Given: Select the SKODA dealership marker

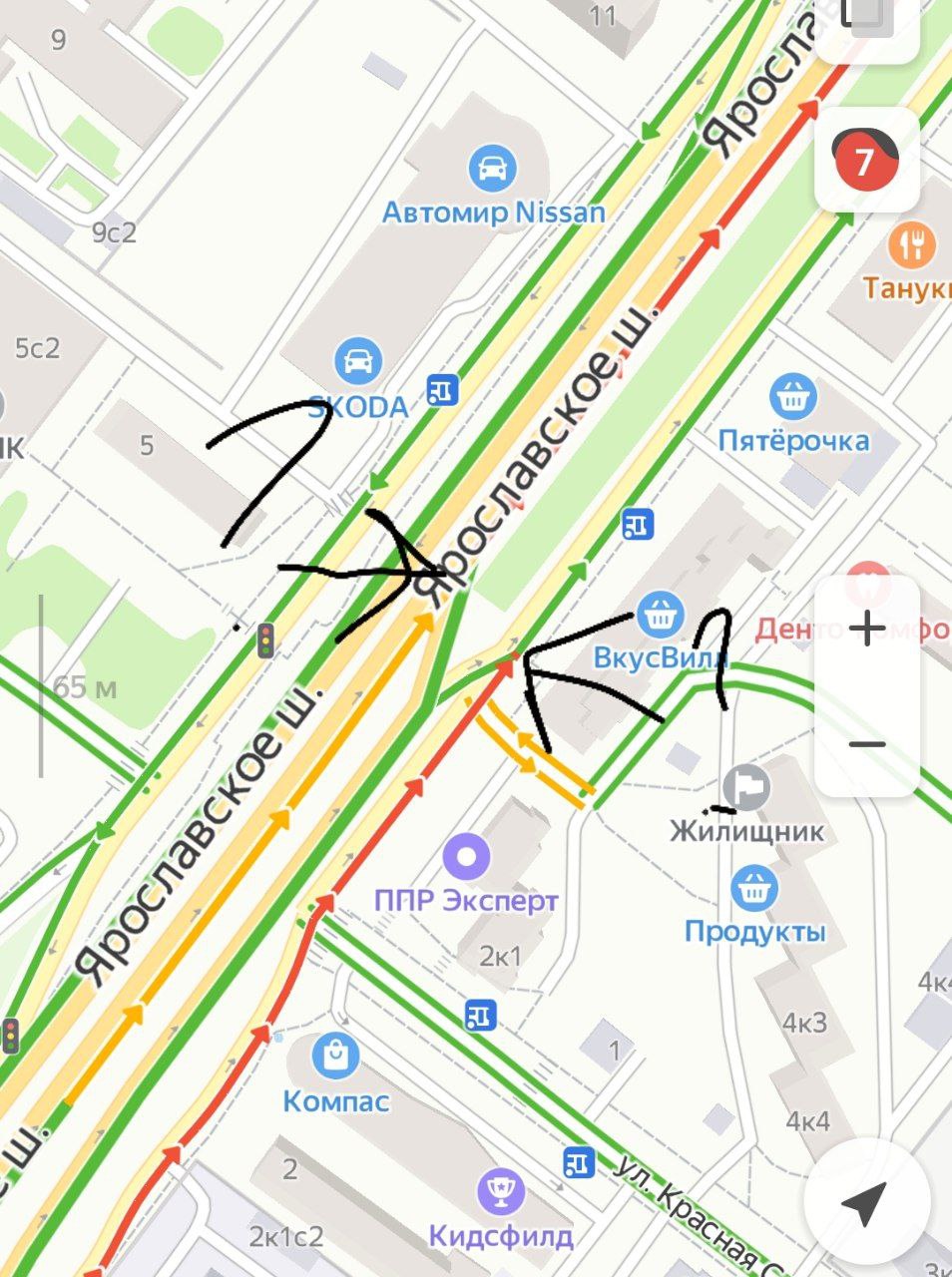Looking at the screenshot, I should click(357, 361).
